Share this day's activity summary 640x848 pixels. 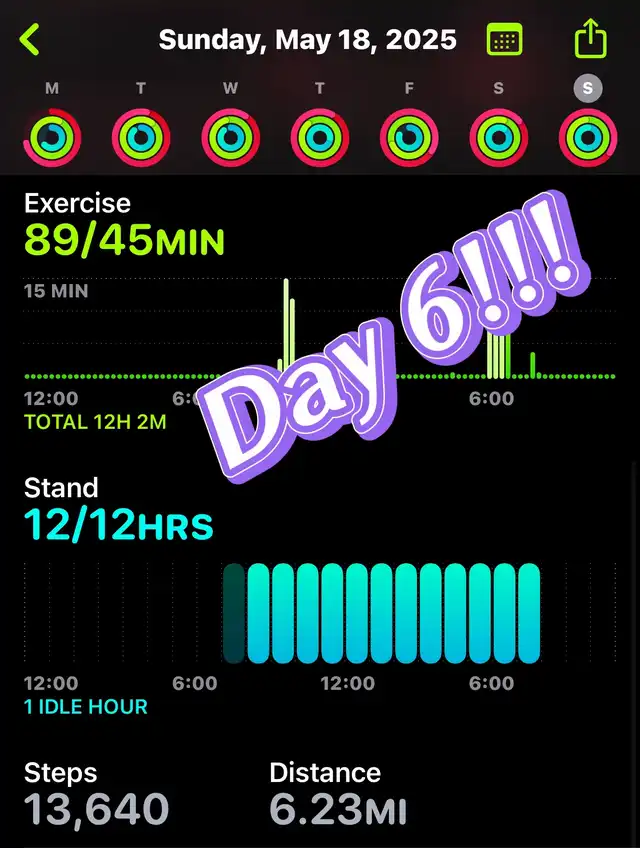click(591, 39)
